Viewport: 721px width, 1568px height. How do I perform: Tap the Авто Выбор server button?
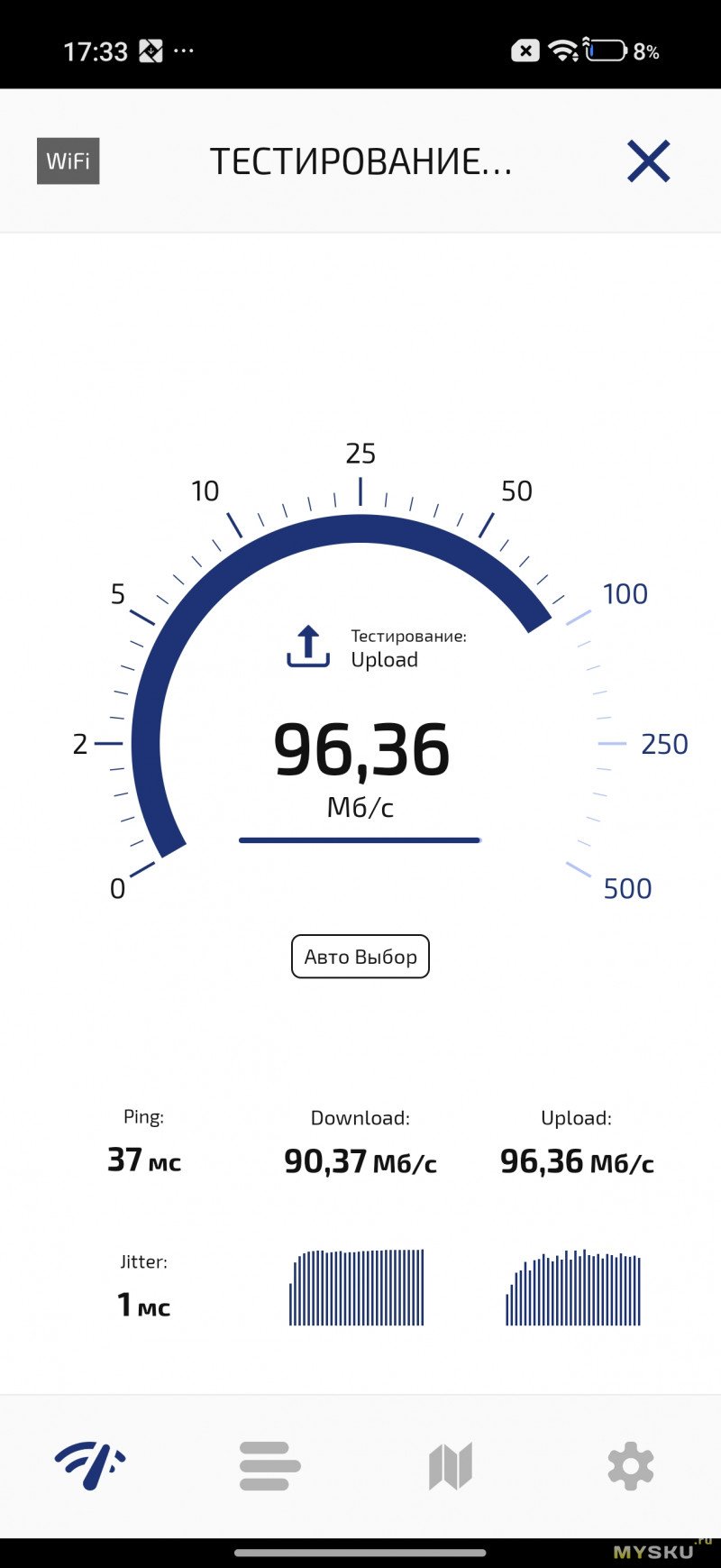(360, 957)
